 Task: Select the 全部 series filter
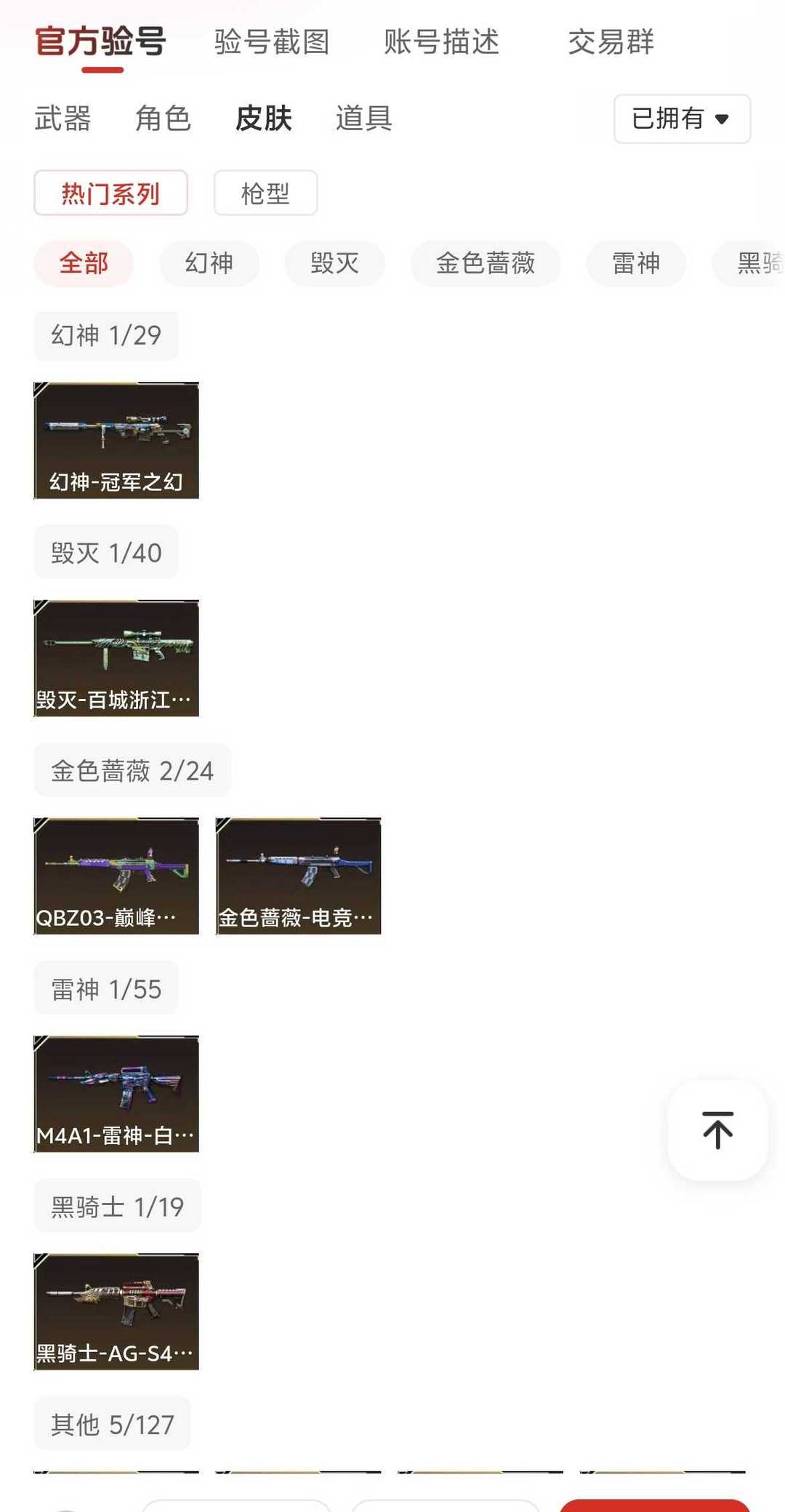(84, 263)
